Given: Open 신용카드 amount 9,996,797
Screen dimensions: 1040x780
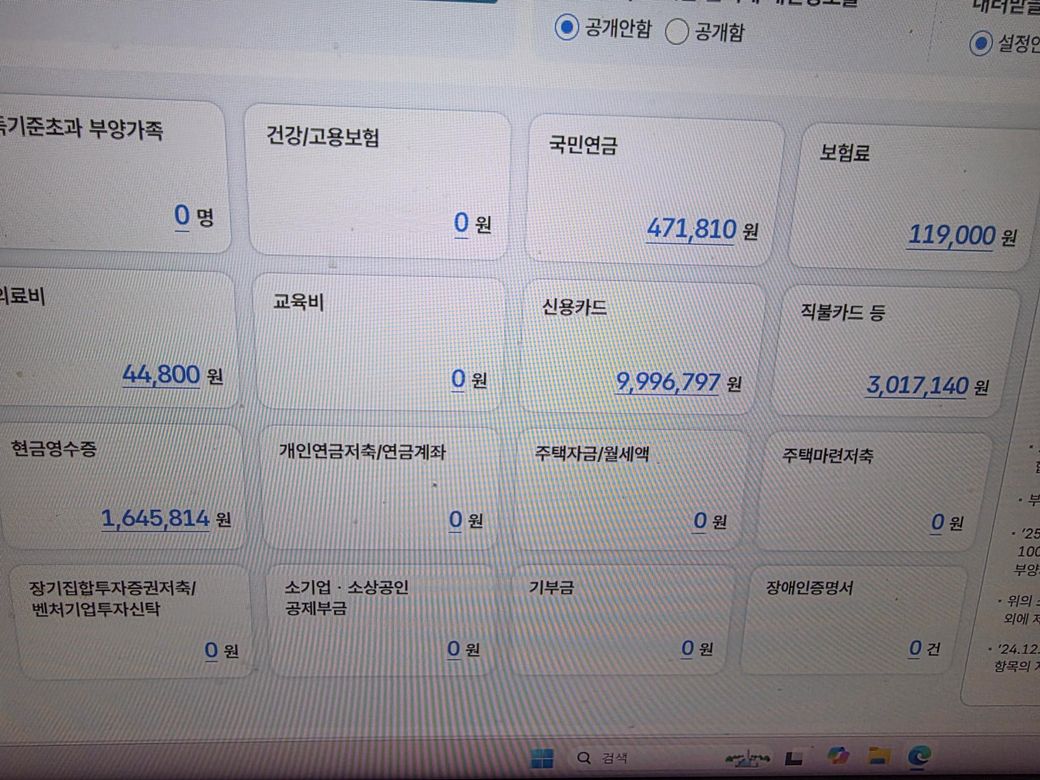Looking at the screenshot, I should click(668, 382).
